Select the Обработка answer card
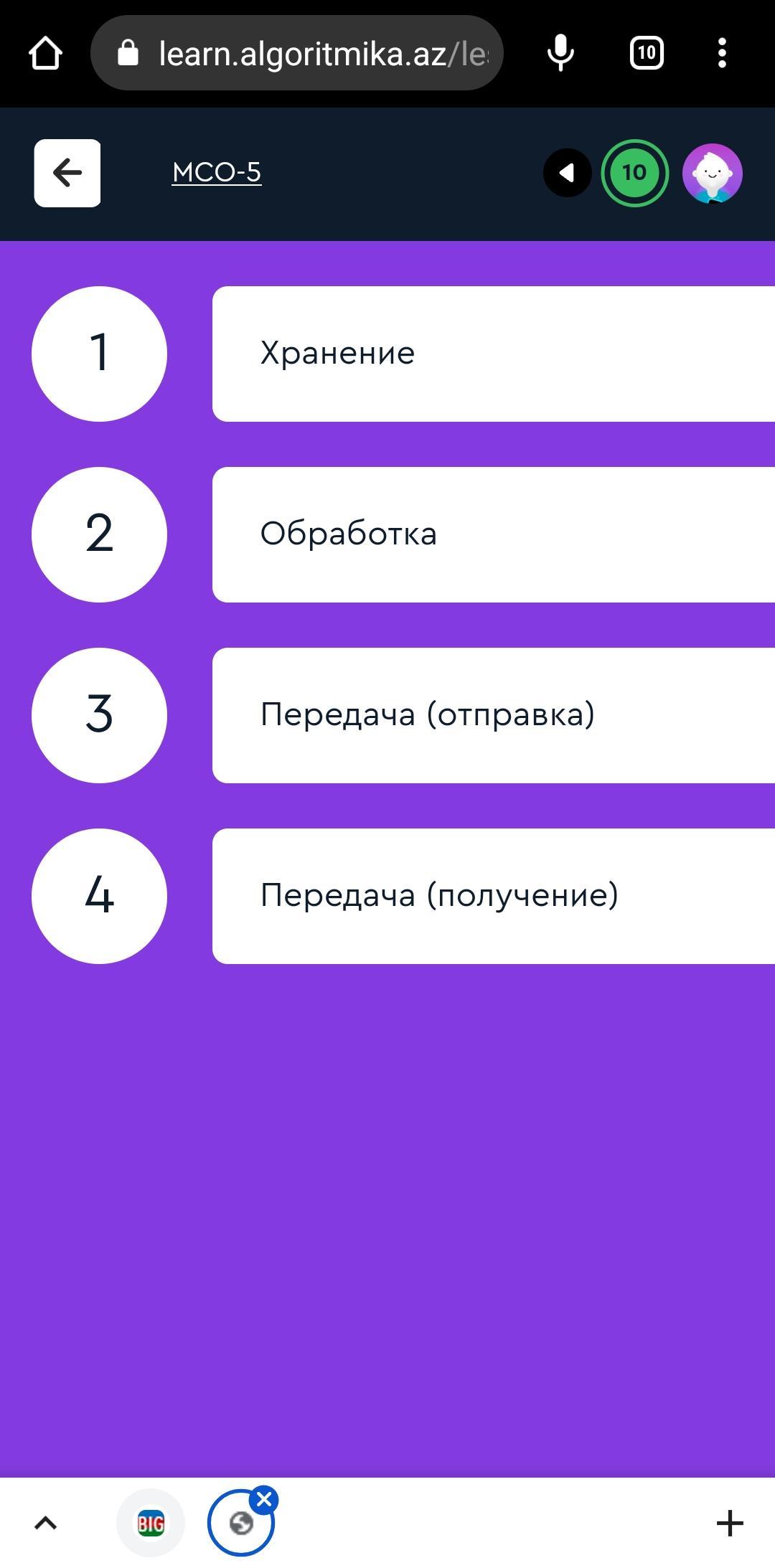The height and width of the screenshot is (1568, 775). (494, 534)
